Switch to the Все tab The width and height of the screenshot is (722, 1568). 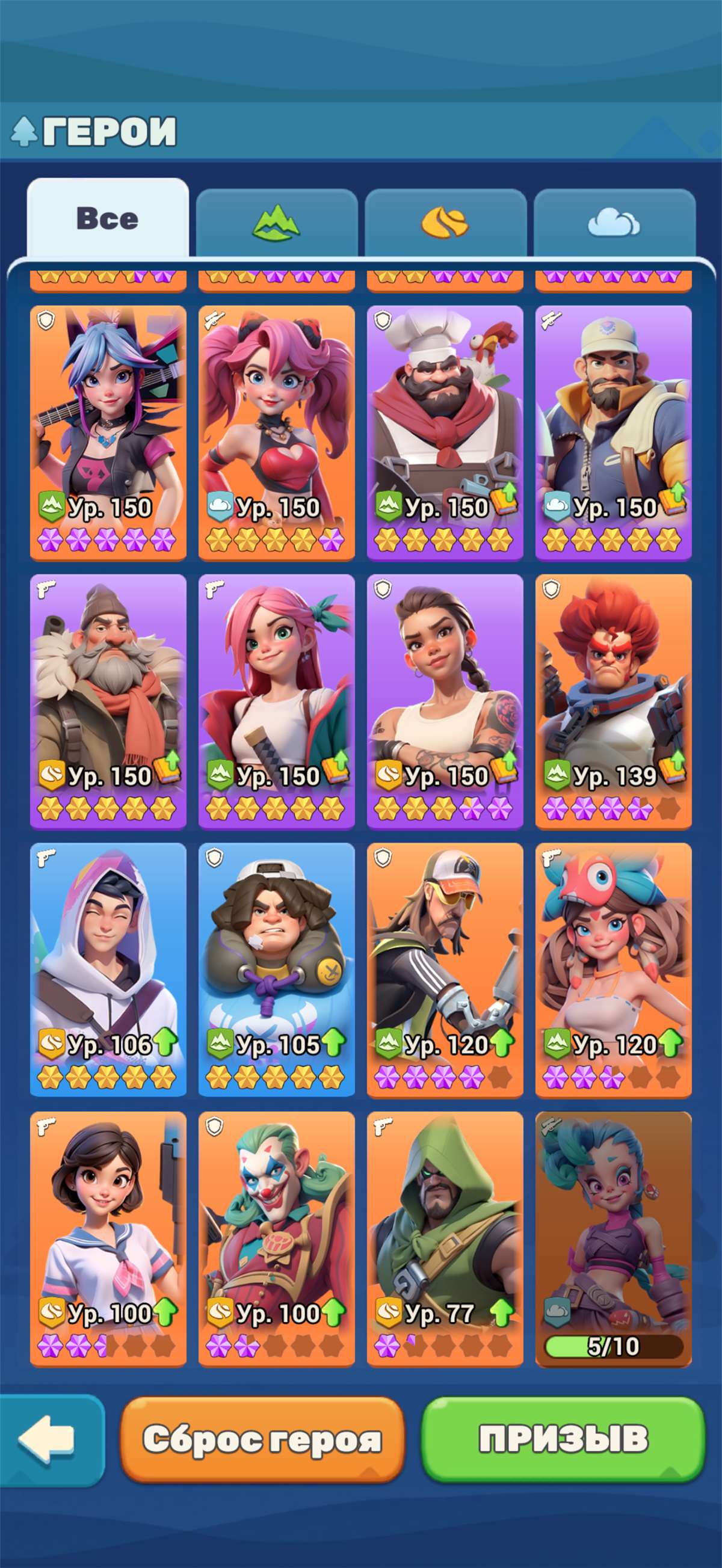click(108, 218)
